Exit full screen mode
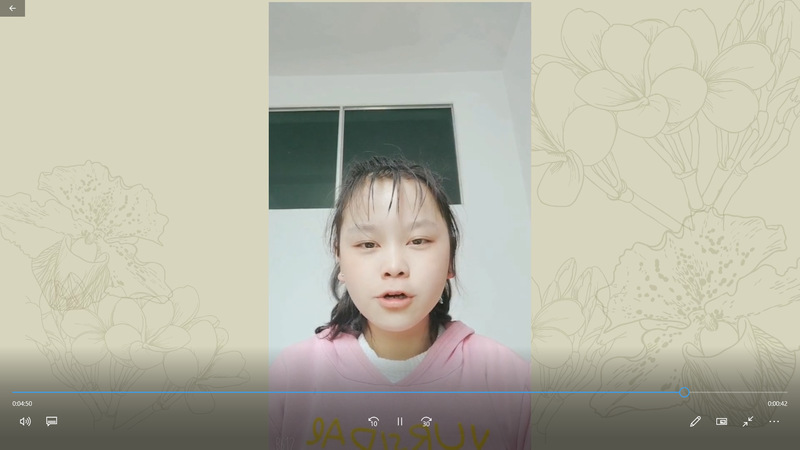 tap(747, 421)
